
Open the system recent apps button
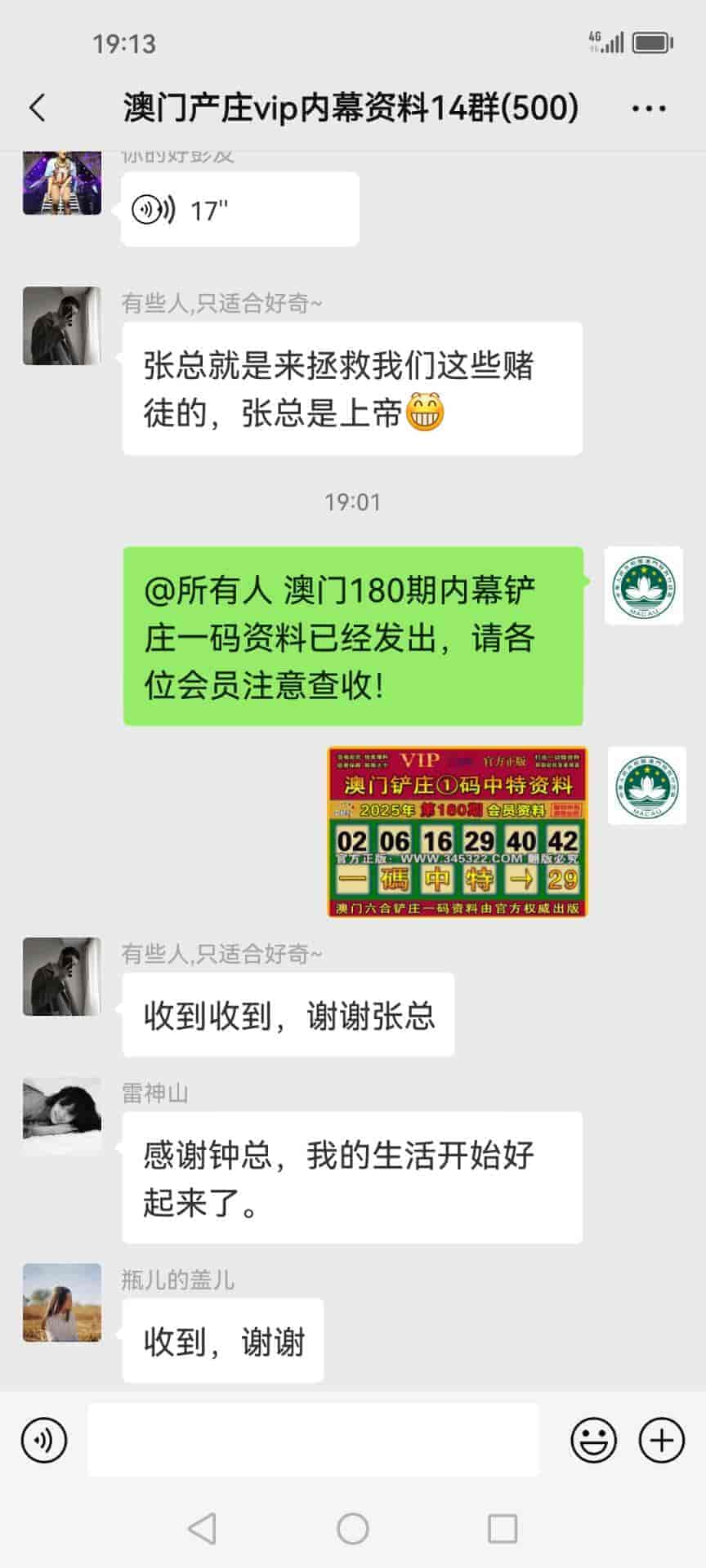[x=502, y=1528]
